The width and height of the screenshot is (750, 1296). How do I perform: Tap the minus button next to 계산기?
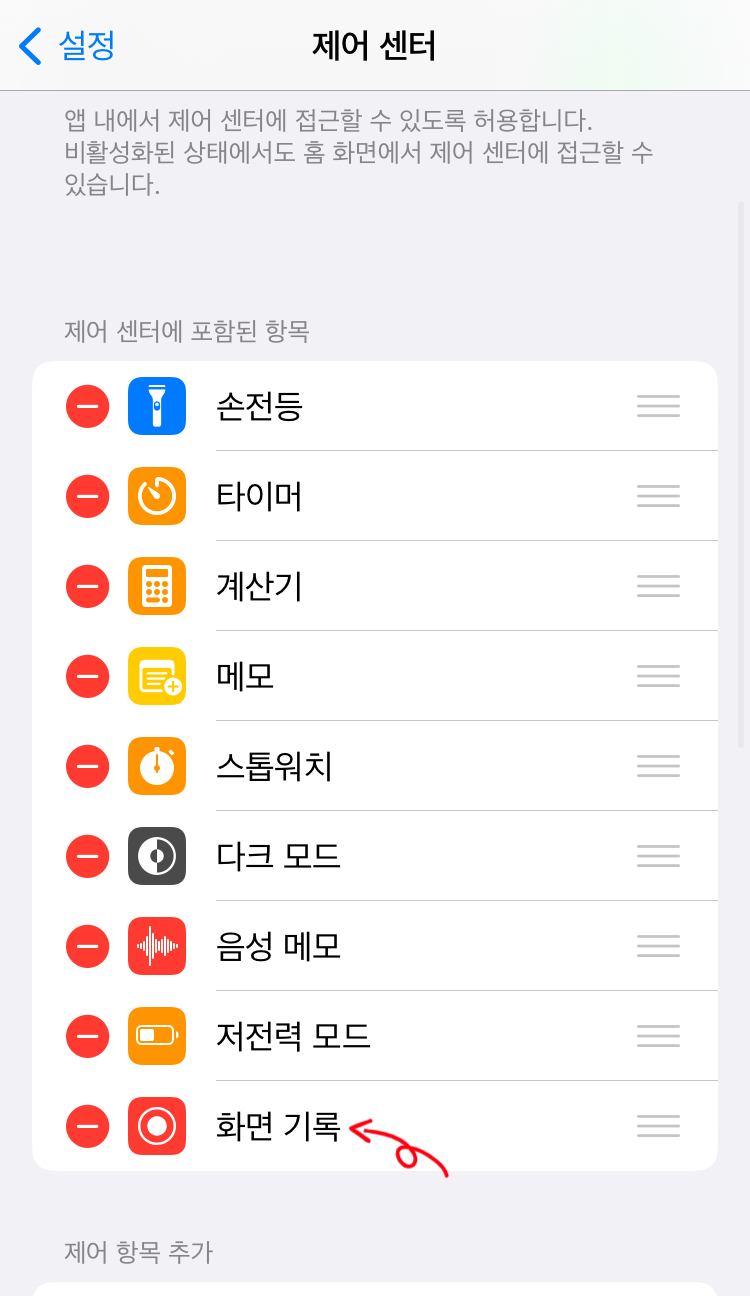tap(88, 586)
